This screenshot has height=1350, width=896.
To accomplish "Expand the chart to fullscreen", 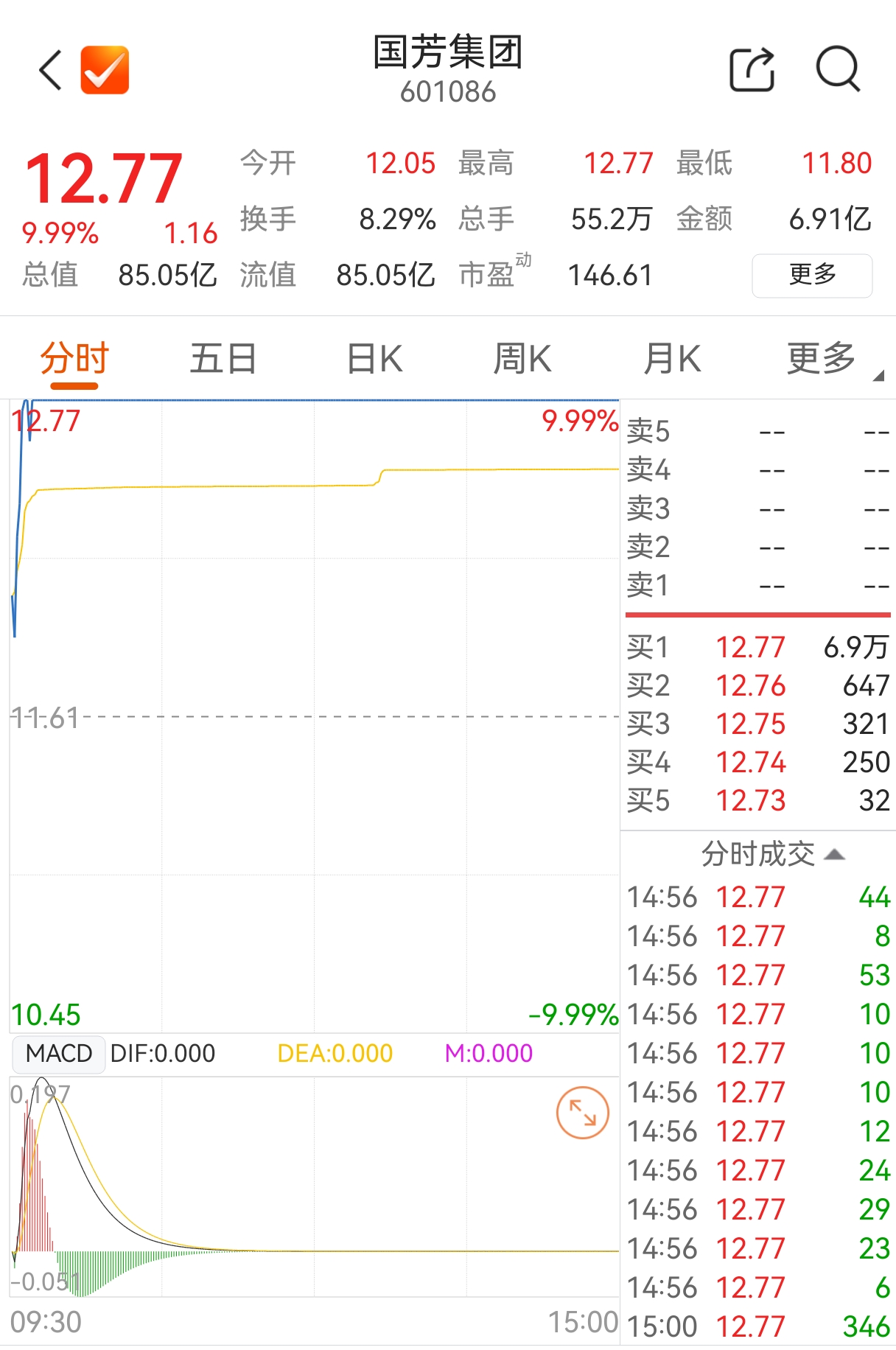I will (x=582, y=1113).
